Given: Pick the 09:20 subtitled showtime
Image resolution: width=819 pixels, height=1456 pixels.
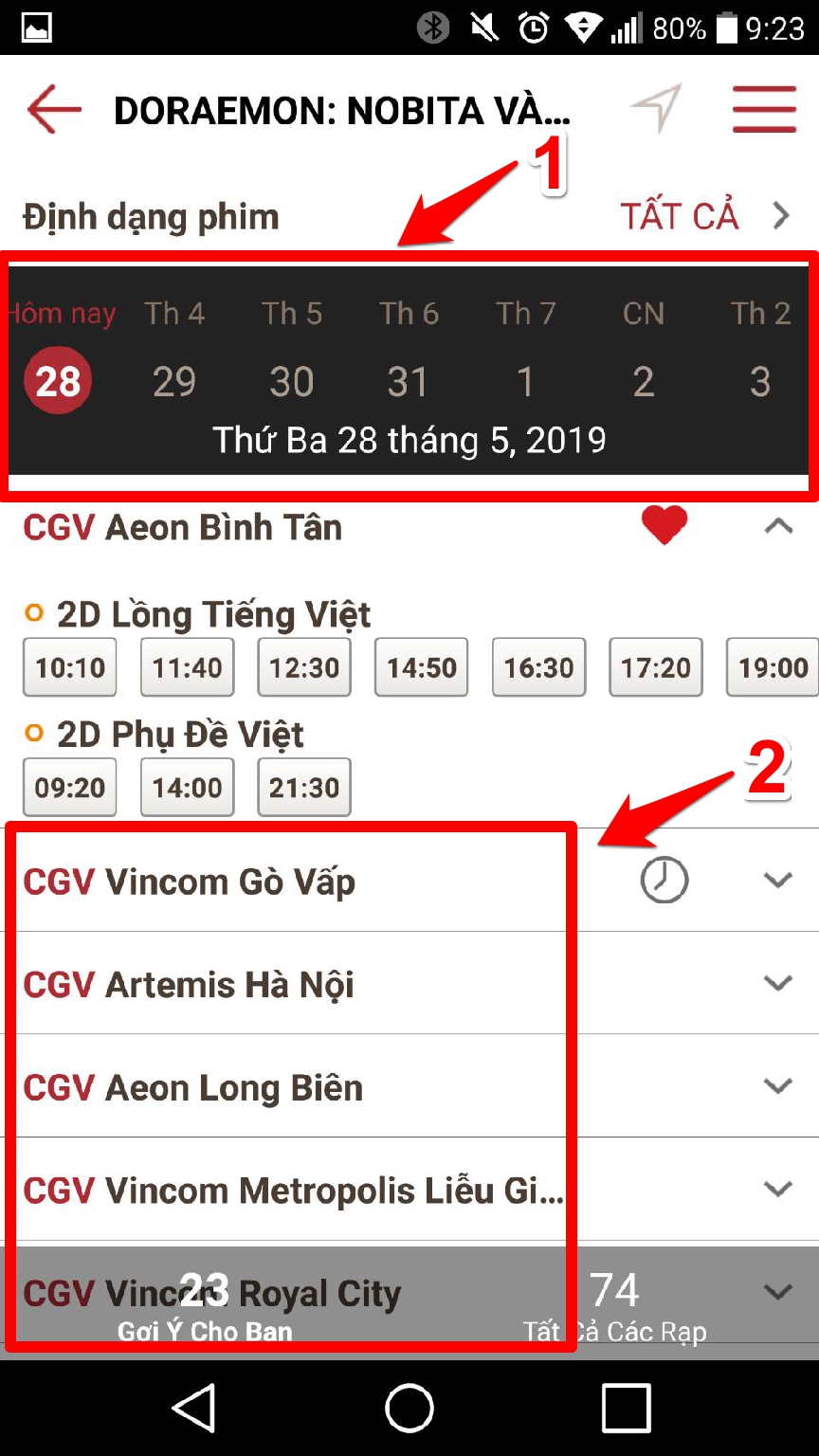Looking at the screenshot, I should pos(70,787).
